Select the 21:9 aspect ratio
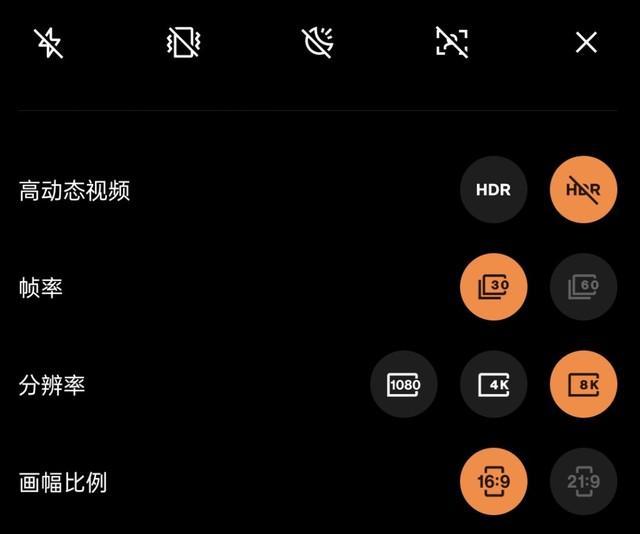Image resolution: width=640 pixels, height=534 pixels. tap(583, 482)
